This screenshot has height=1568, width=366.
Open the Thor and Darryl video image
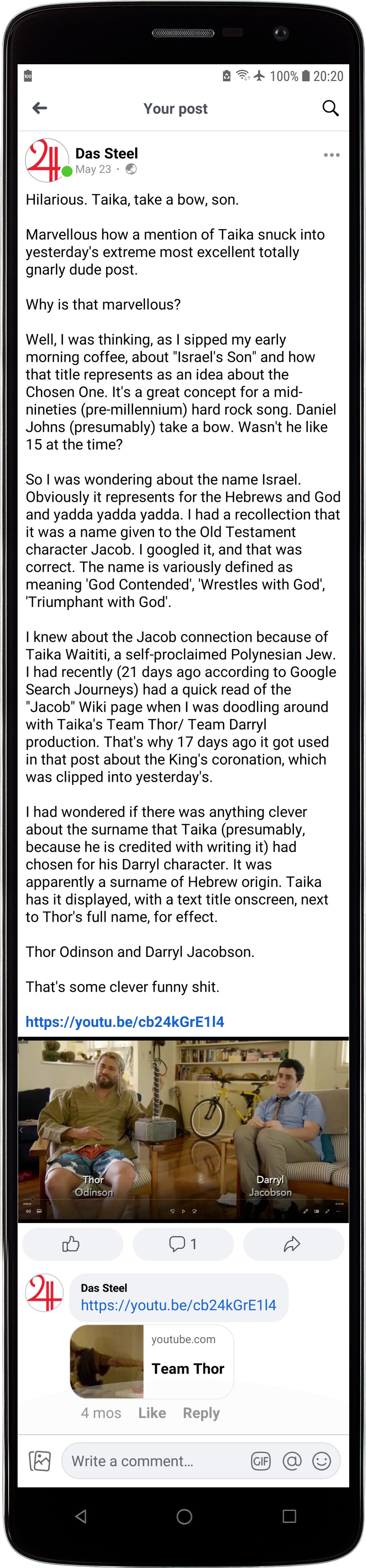183,1129
